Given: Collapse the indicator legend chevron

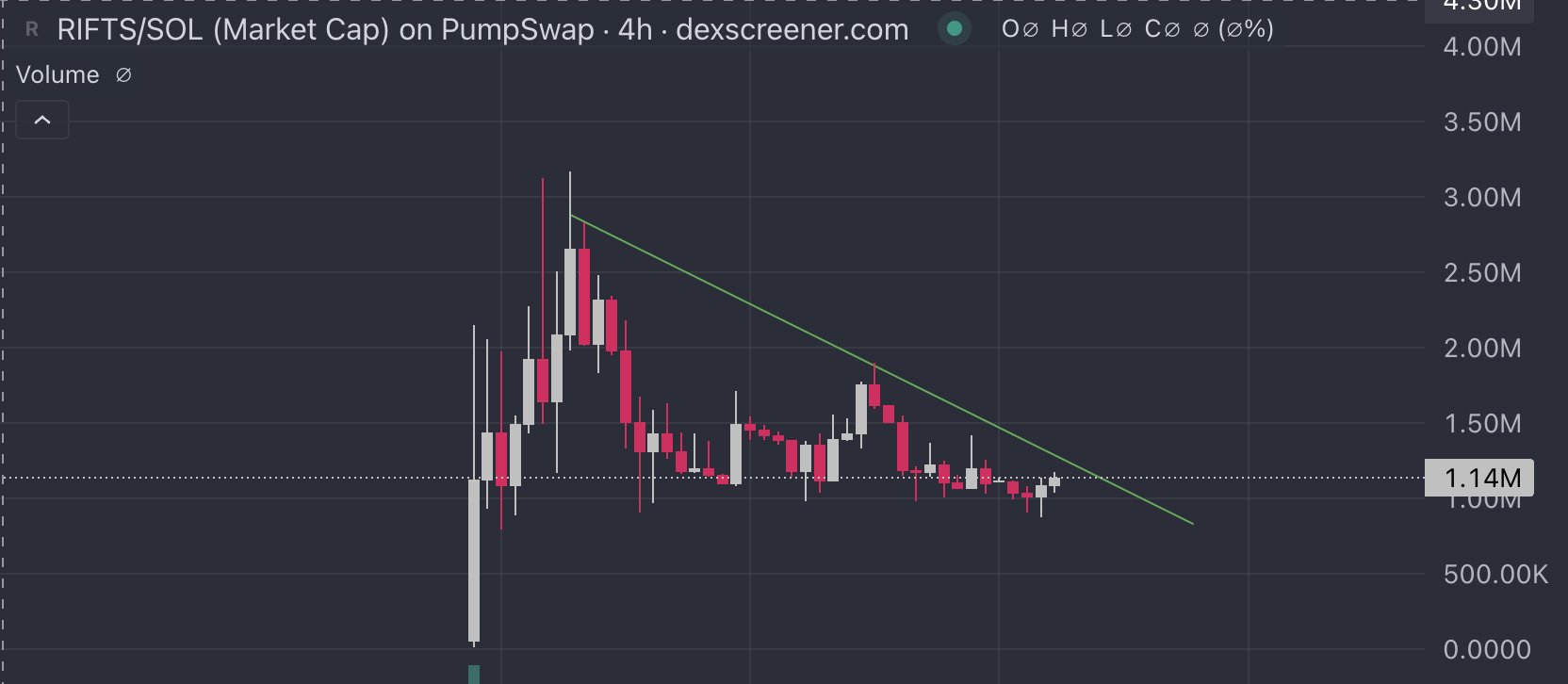Looking at the screenshot, I should pos(42,120).
